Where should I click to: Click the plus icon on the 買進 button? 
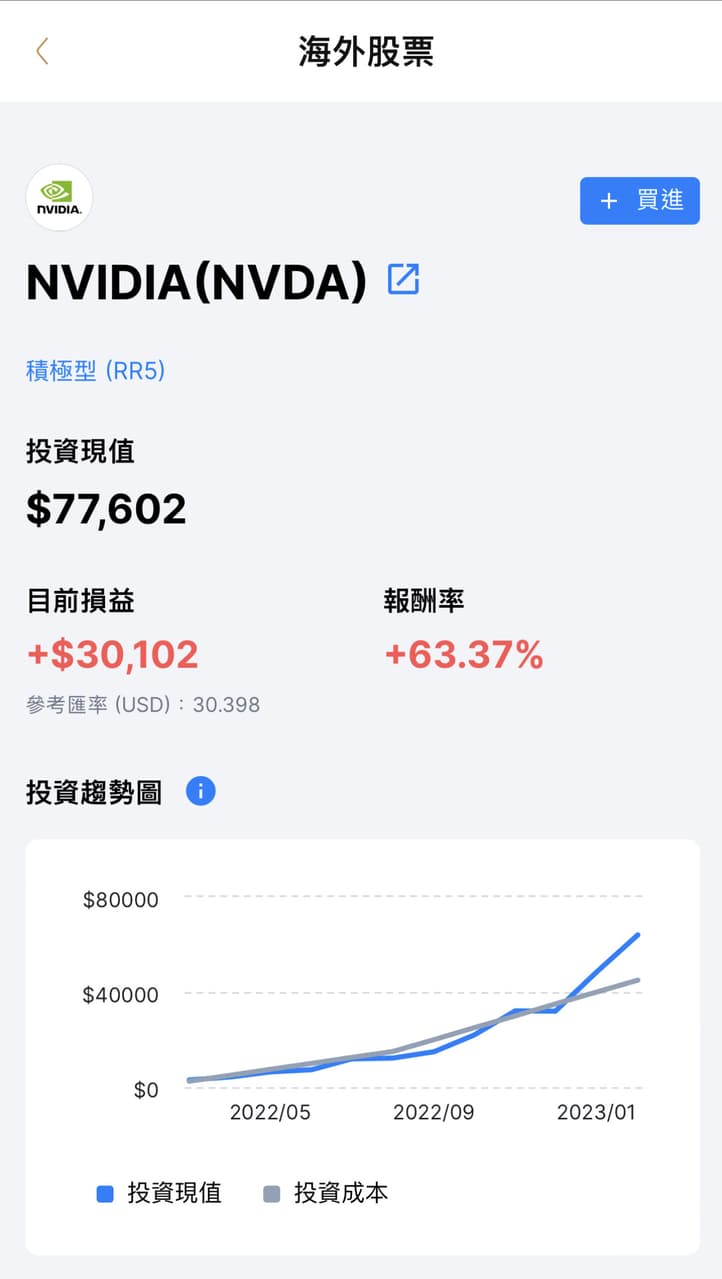tap(607, 200)
